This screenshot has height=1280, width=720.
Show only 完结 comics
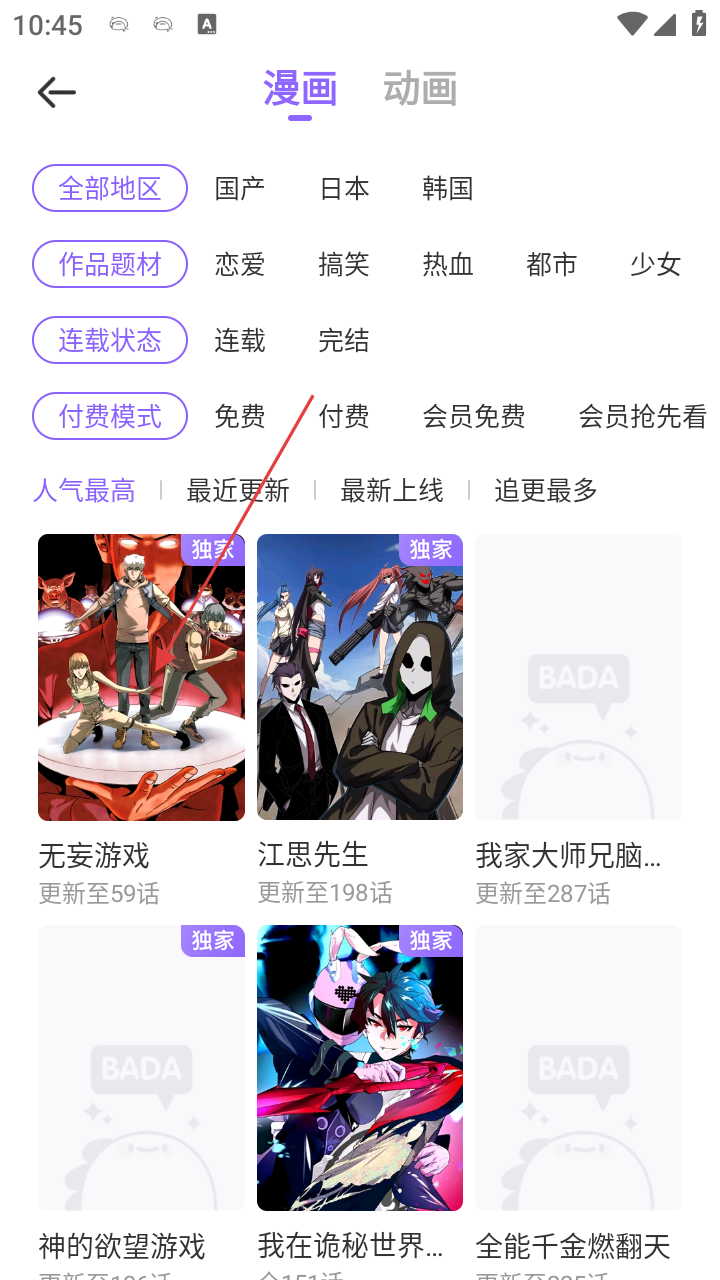(x=344, y=341)
